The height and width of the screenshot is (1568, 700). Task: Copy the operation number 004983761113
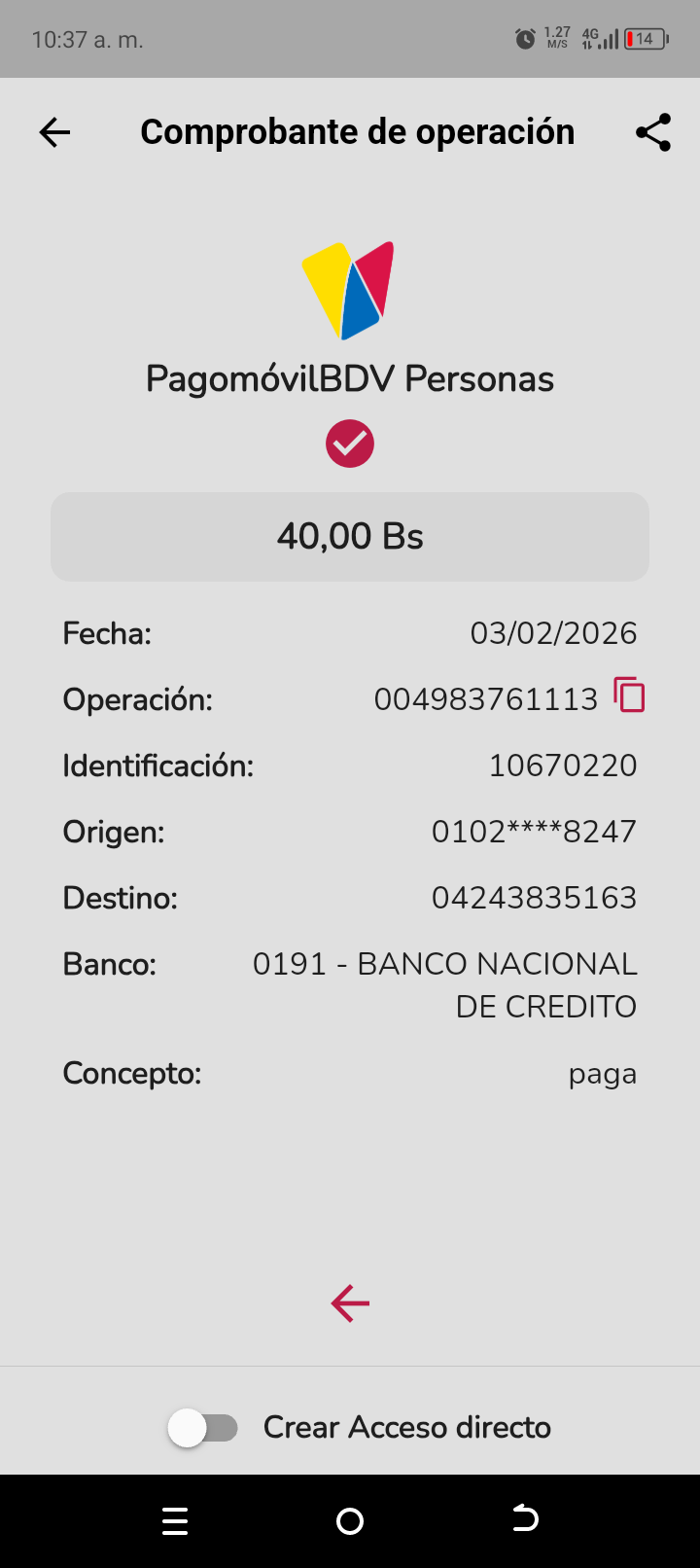[629, 696]
